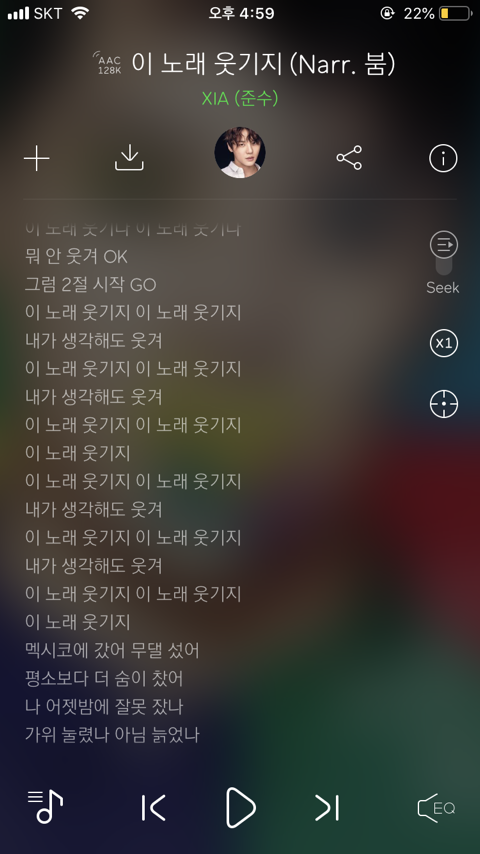The width and height of the screenshot is (480, 854).
Task: Share this song
Action: tap(349, 158)
